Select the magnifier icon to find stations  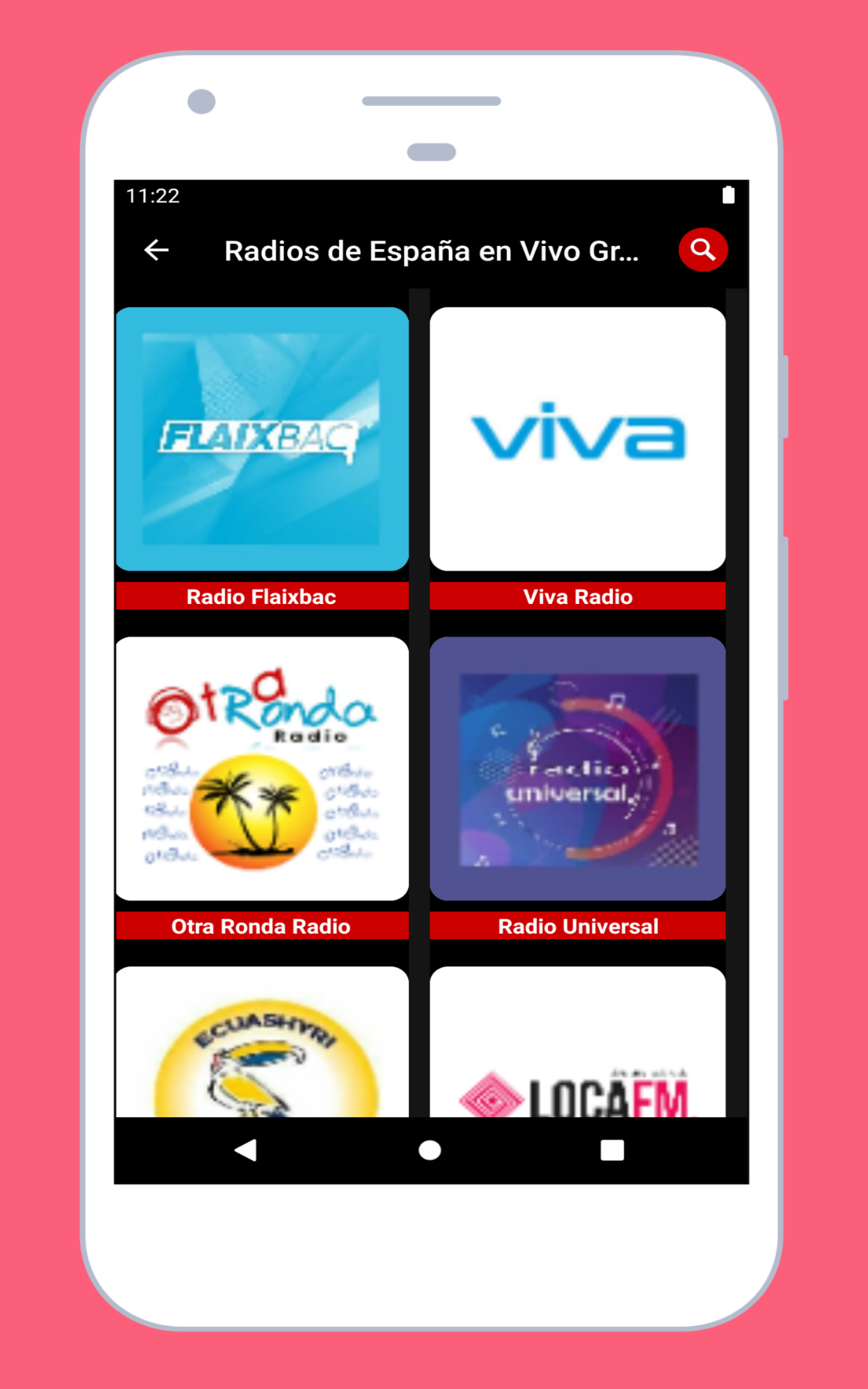(x=703, y=250)
